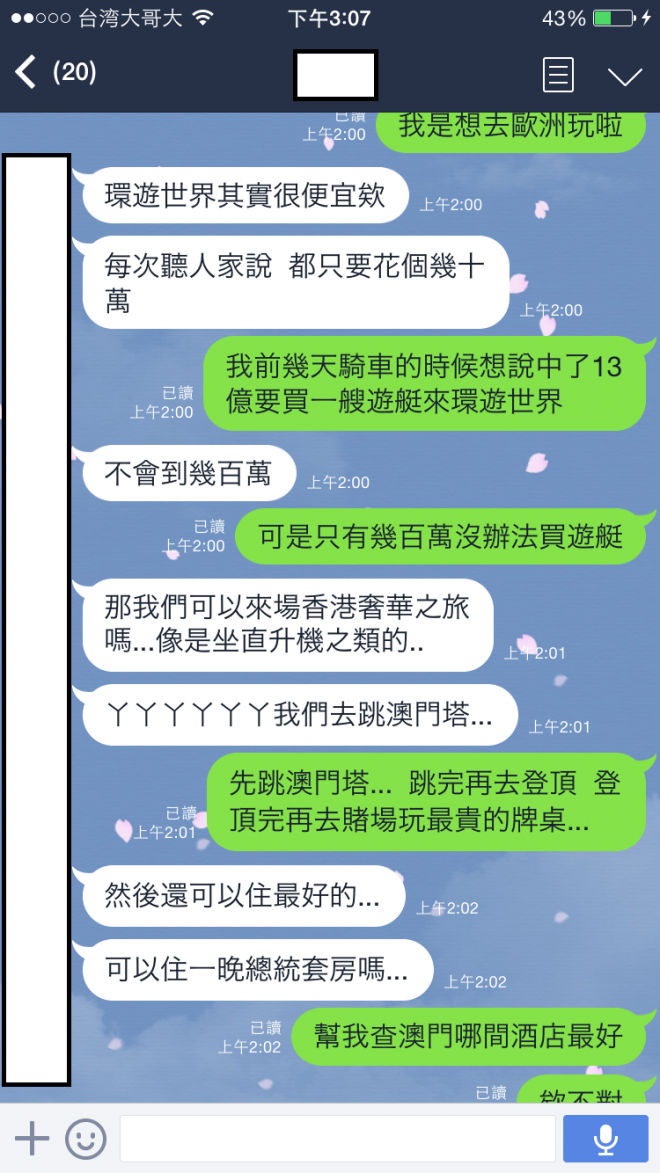Screen dimensions: 660x1173
Task: Focus the message text field
Action: (x=337, y=1138)
